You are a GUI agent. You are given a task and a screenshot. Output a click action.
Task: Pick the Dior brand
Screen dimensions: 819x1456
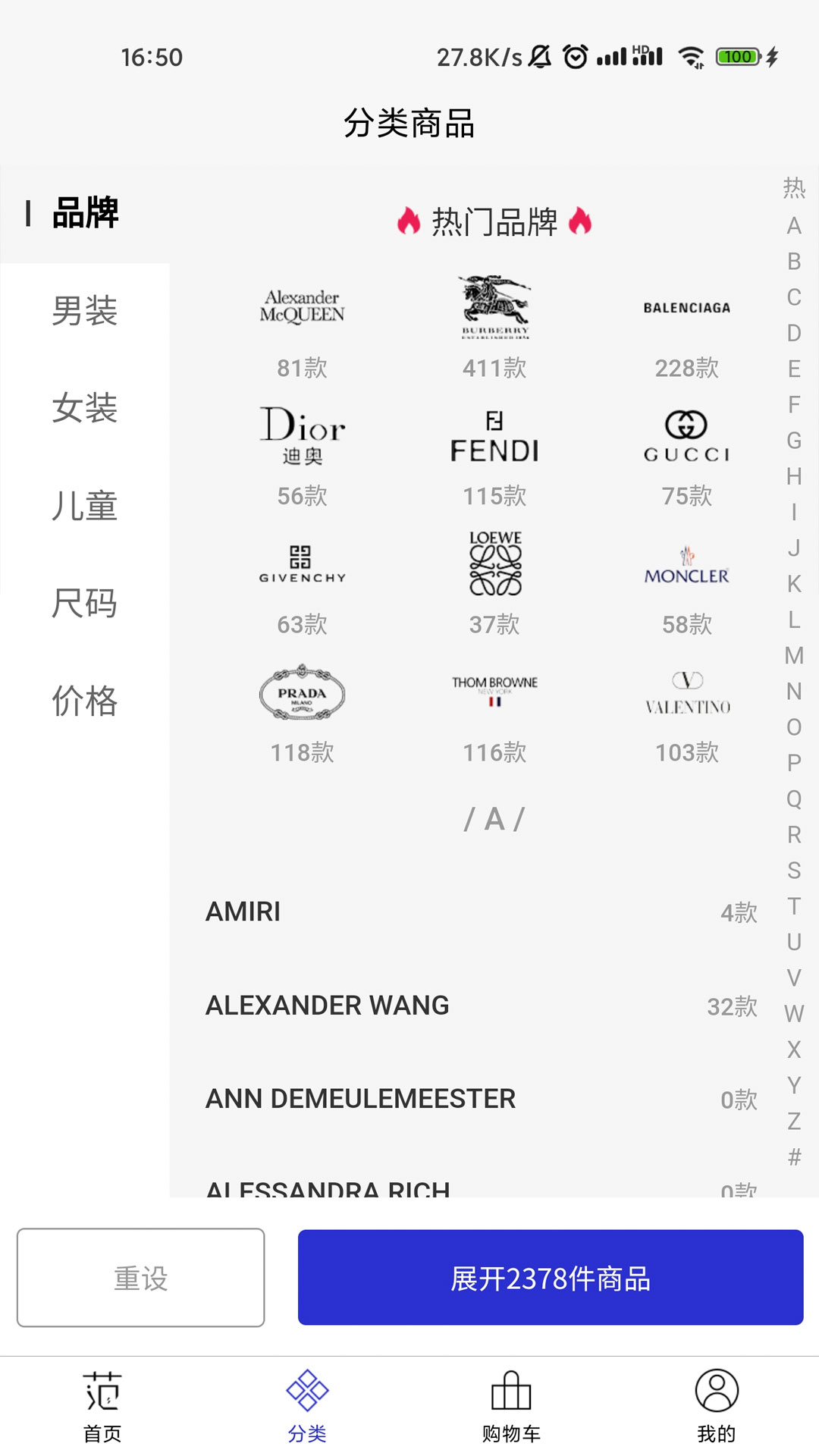[302, 450]
